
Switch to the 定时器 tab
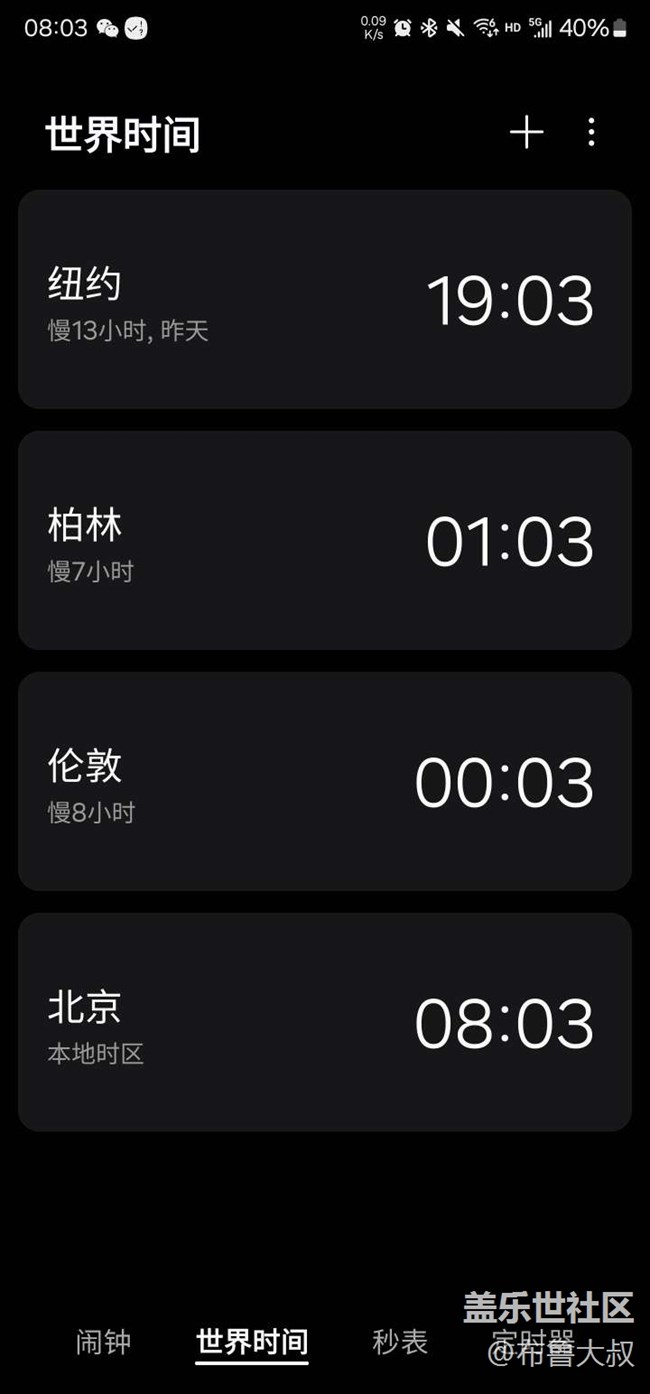tap(532, 1342)
